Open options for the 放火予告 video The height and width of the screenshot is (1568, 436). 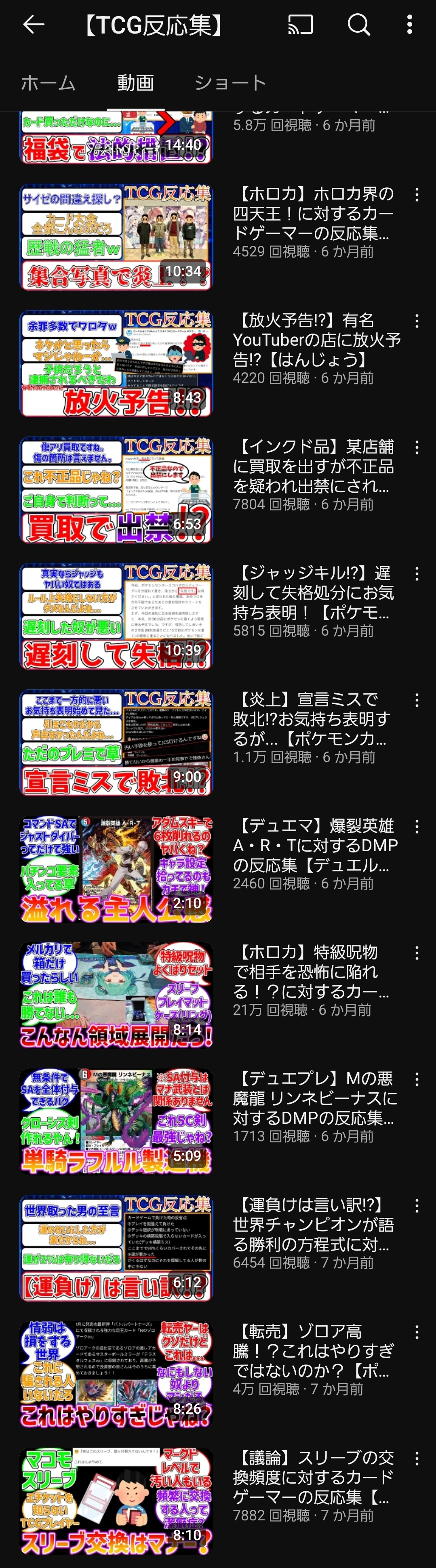417,321
